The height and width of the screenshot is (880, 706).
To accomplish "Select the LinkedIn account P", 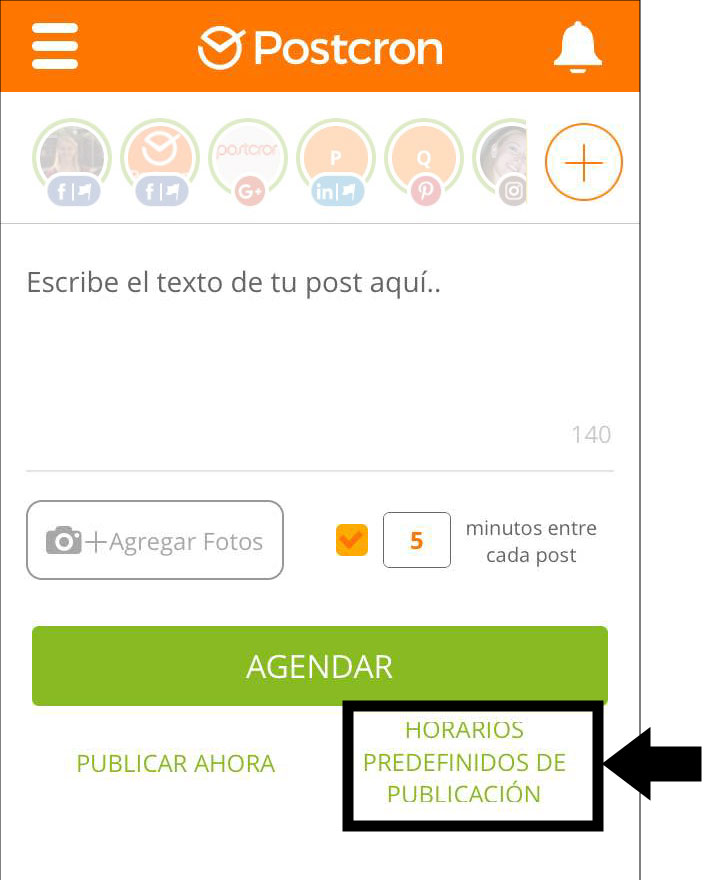I will (x=336, y=160).
